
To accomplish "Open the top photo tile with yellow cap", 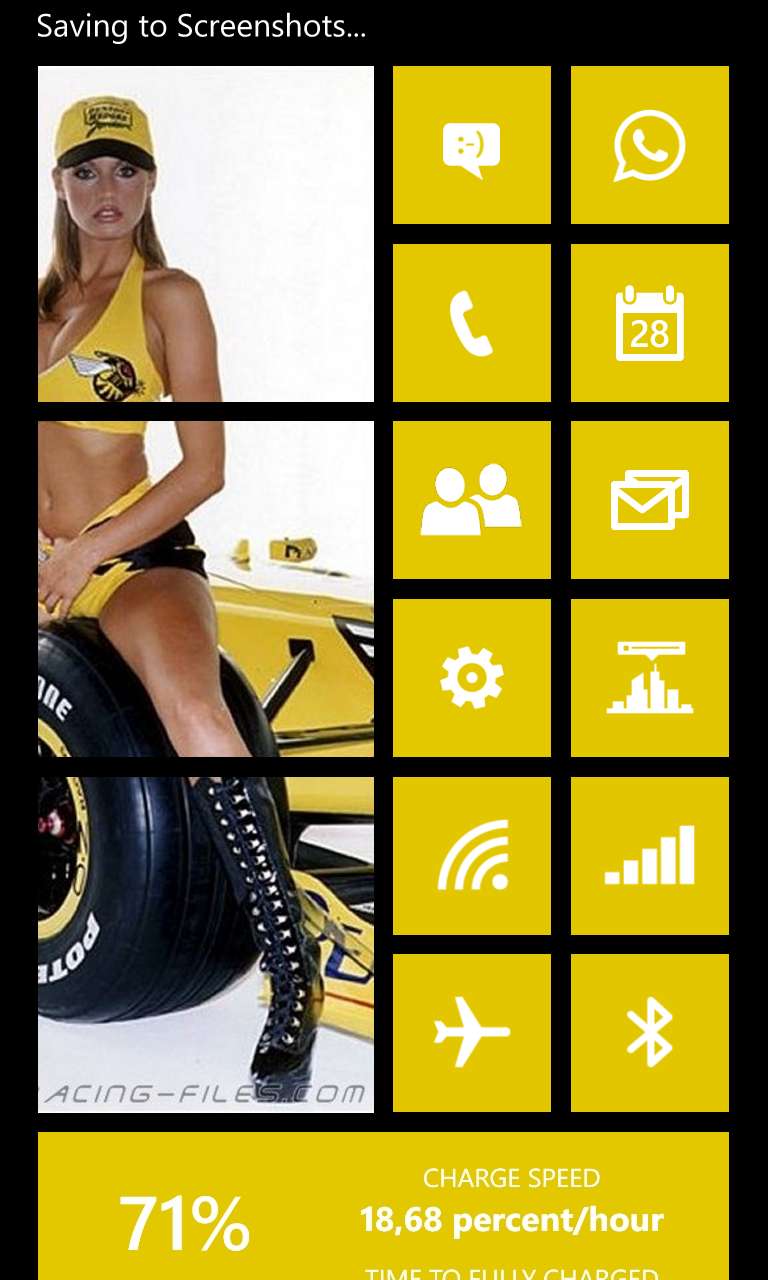I will [x=206, y=234].
